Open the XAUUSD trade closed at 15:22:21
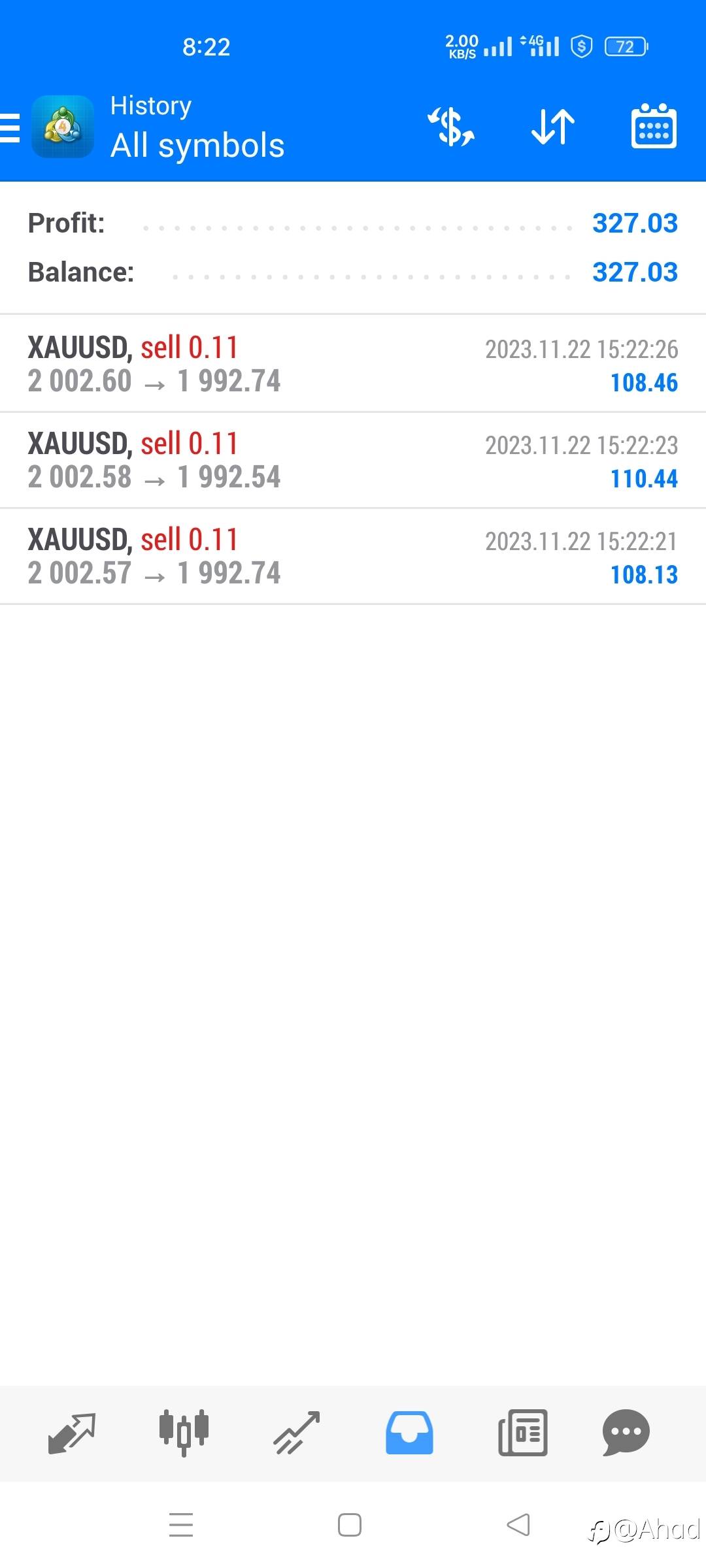Viewport: 706px width, 1568px height. click(x=353, y=556)
